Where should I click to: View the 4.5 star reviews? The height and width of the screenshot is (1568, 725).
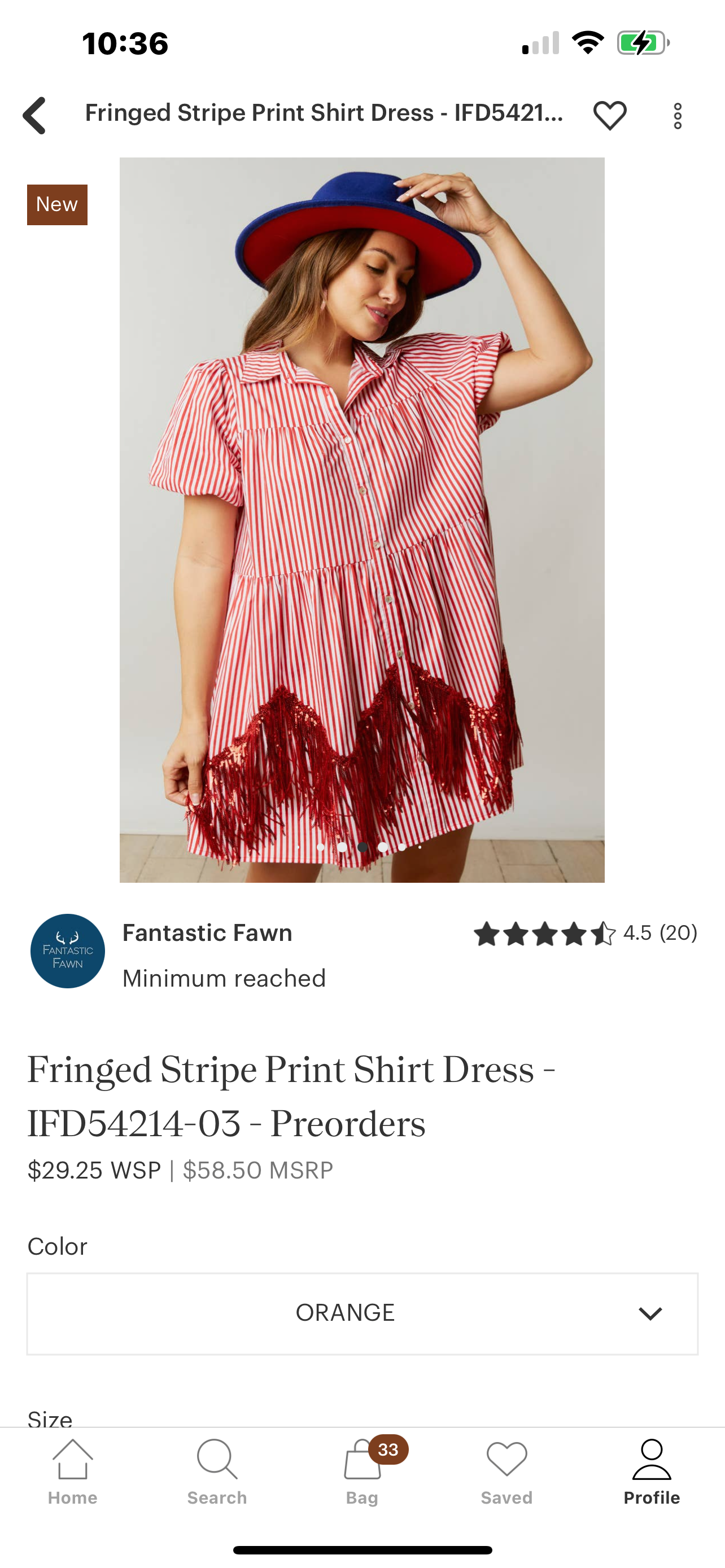pos(584,933)
